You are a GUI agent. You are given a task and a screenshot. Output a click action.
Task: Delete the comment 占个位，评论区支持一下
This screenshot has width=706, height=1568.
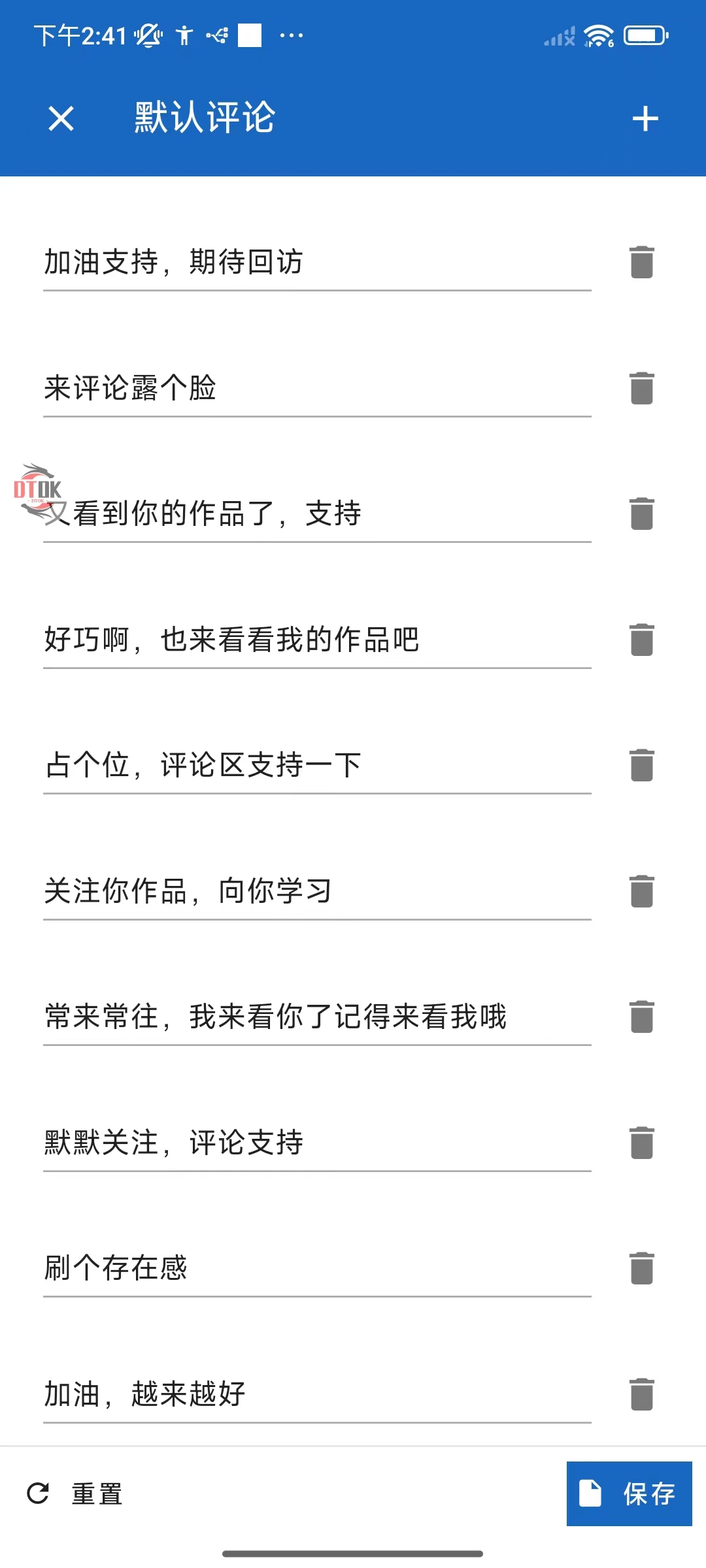pyautogui.click(x=642, y=765)
